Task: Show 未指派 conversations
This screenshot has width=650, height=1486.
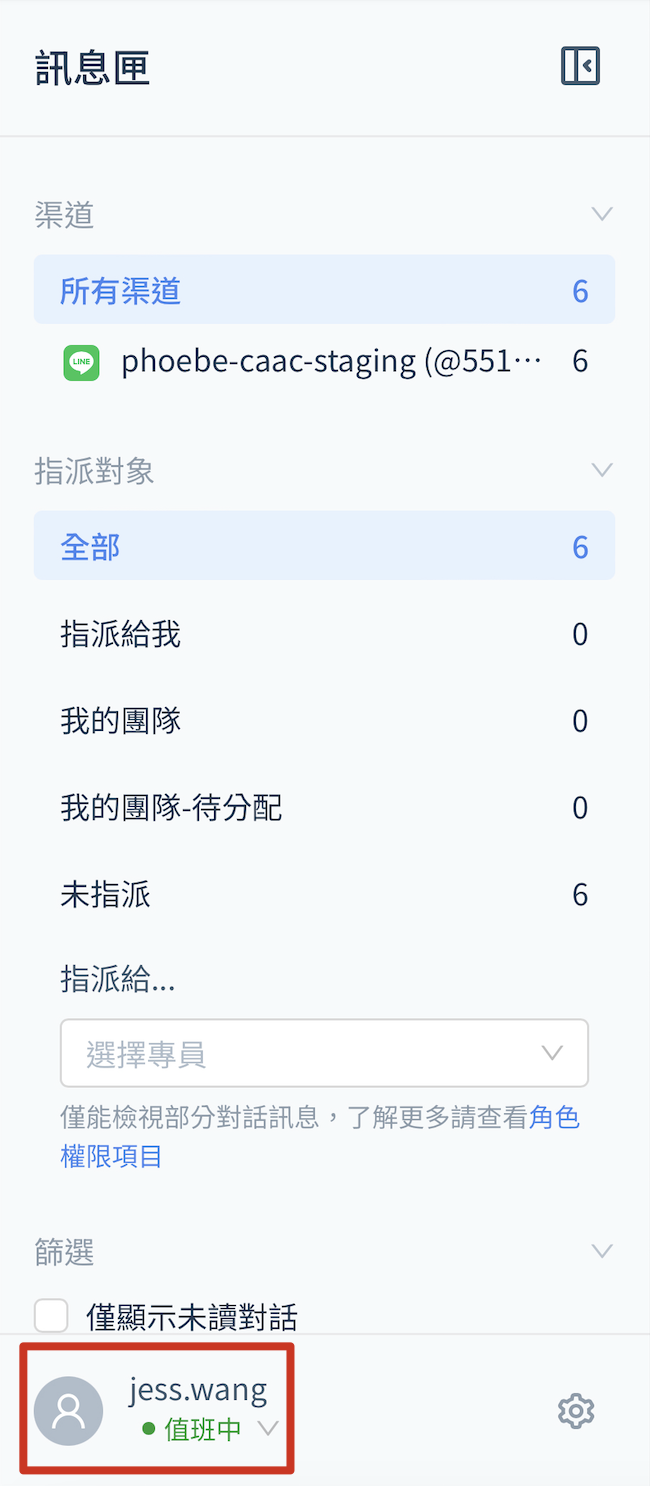Action: 323,894
